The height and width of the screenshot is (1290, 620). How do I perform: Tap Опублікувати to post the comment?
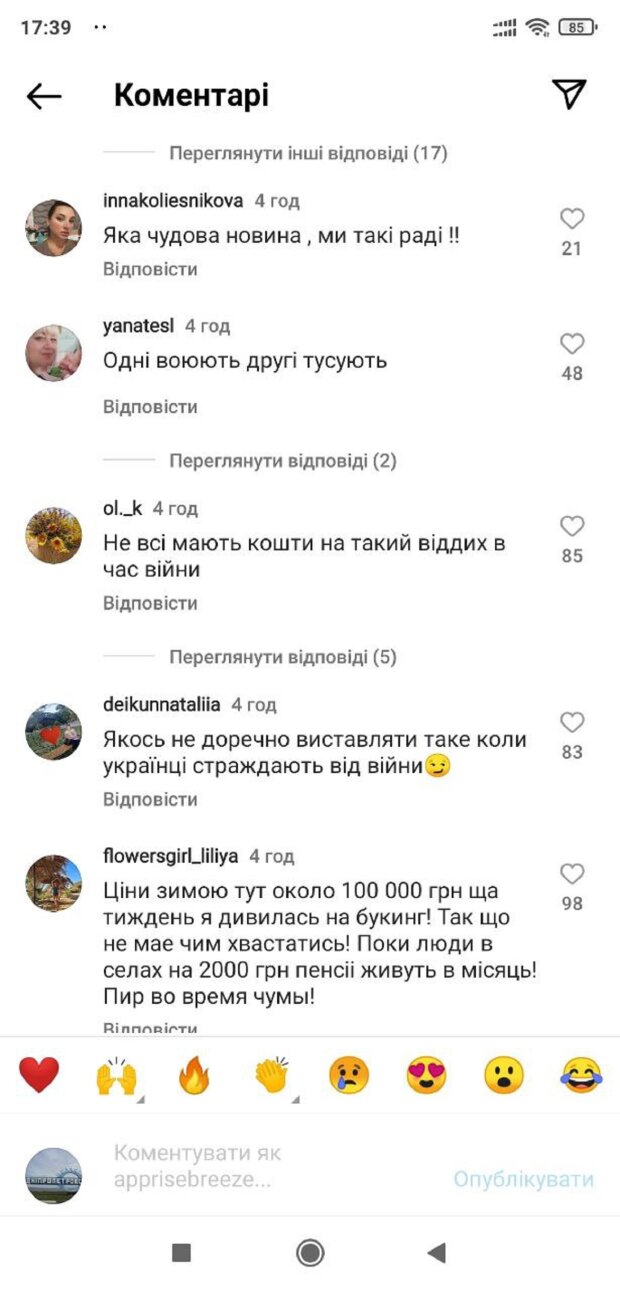[523, 1179]
